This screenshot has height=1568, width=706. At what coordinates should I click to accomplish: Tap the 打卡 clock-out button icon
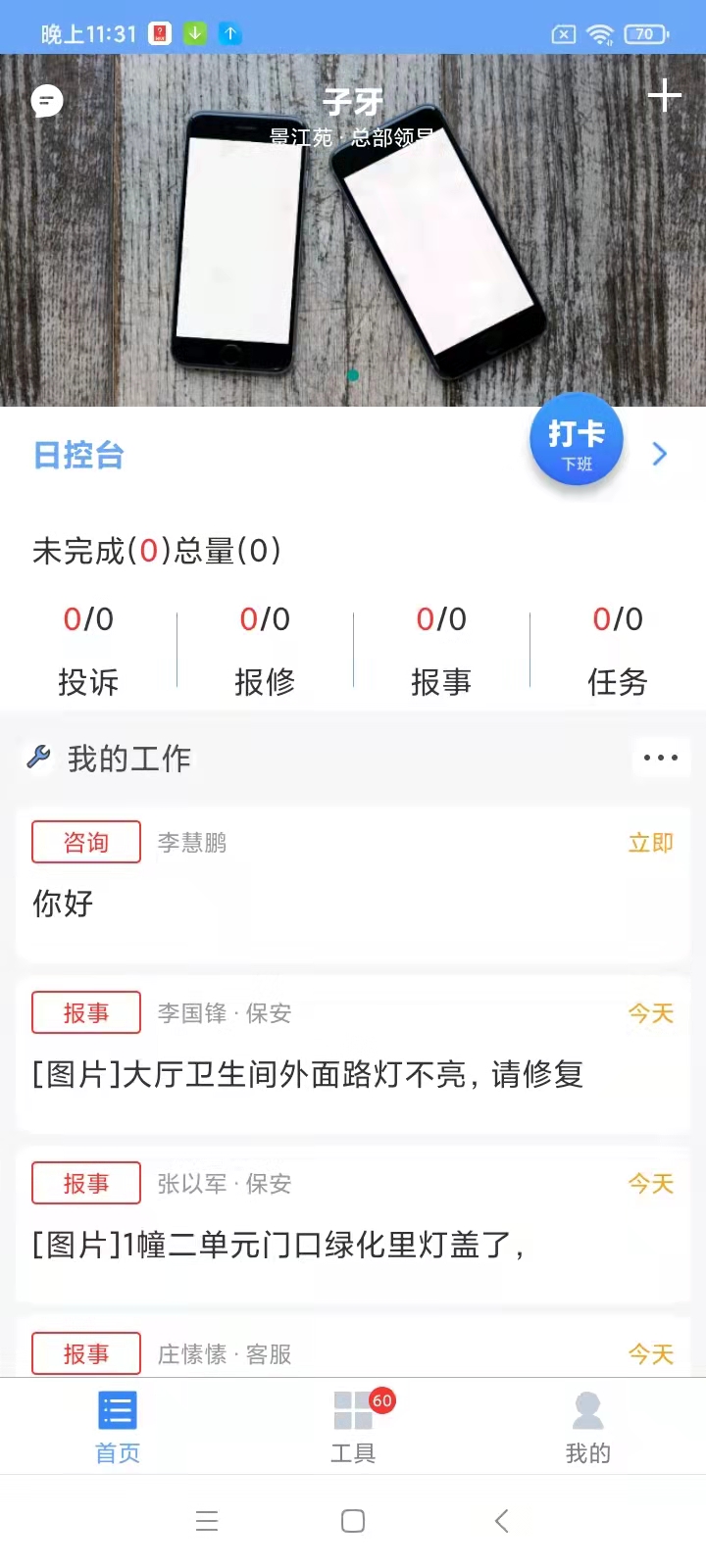click(577, 439)
